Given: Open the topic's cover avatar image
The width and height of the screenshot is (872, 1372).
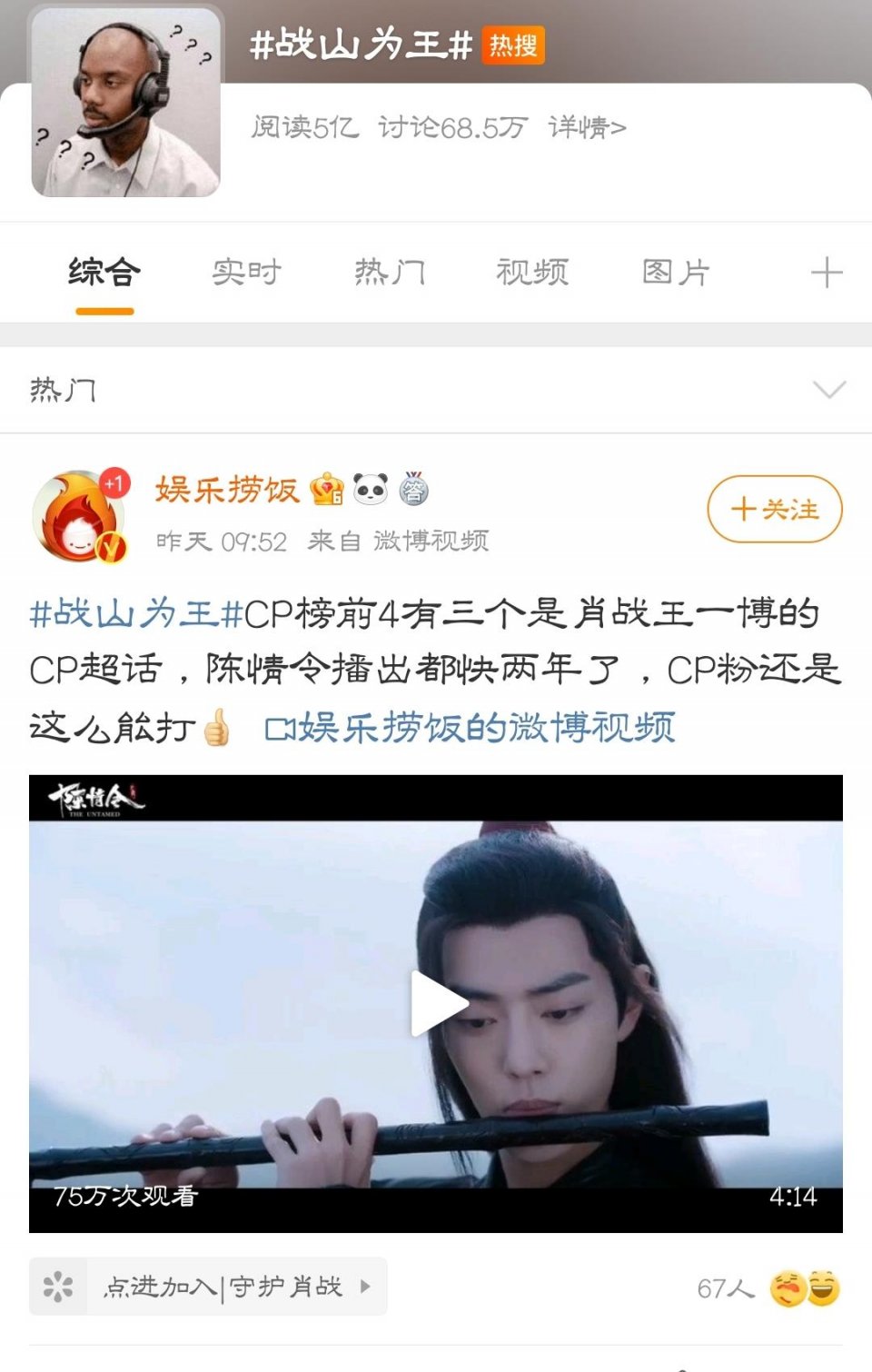Looking at the screenshot, I should pyautogui.click(x=125, y=103).
